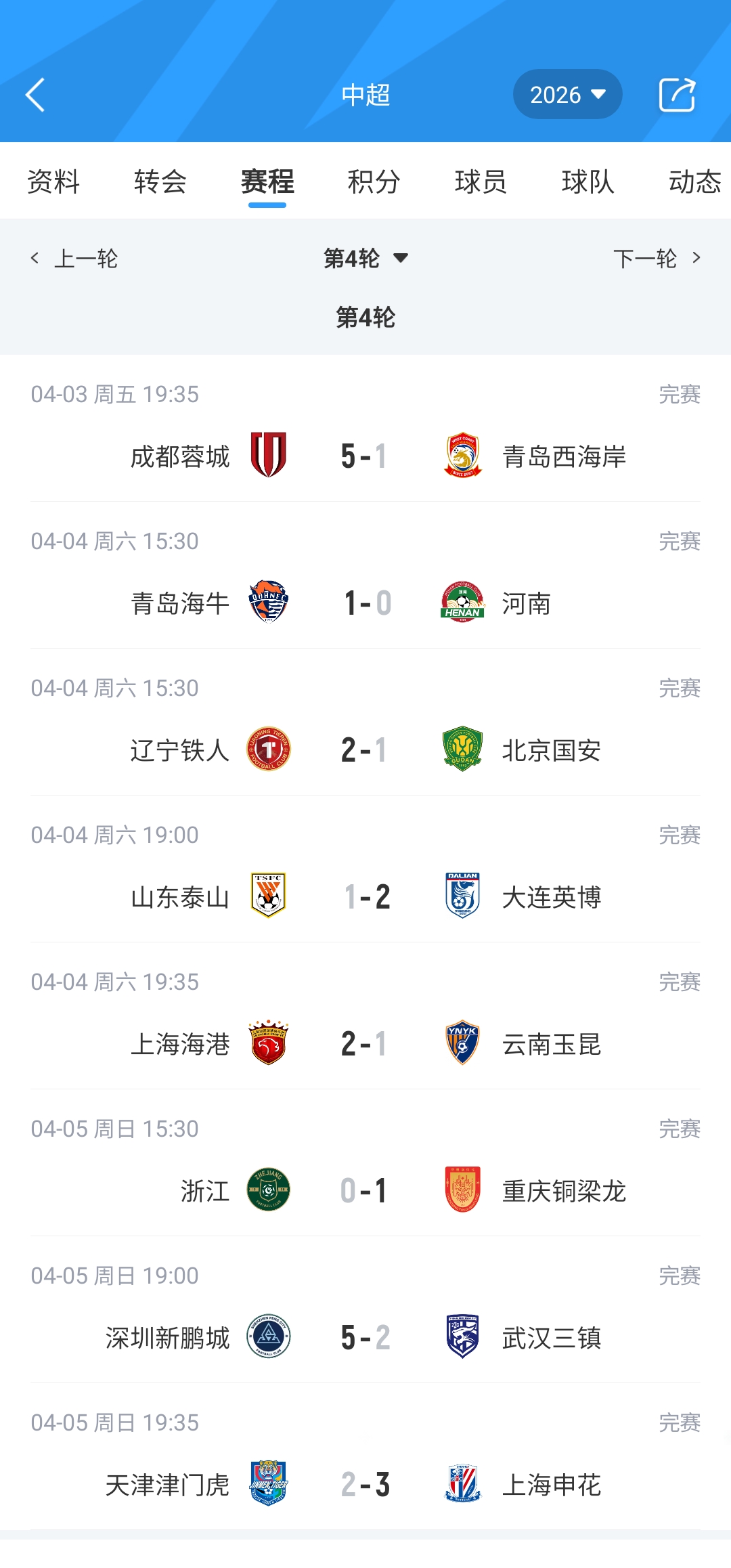The height and width of the screenshot is (1568, 731).
Task: Open the 2026 season dropdown
Action: pos(567,95)
